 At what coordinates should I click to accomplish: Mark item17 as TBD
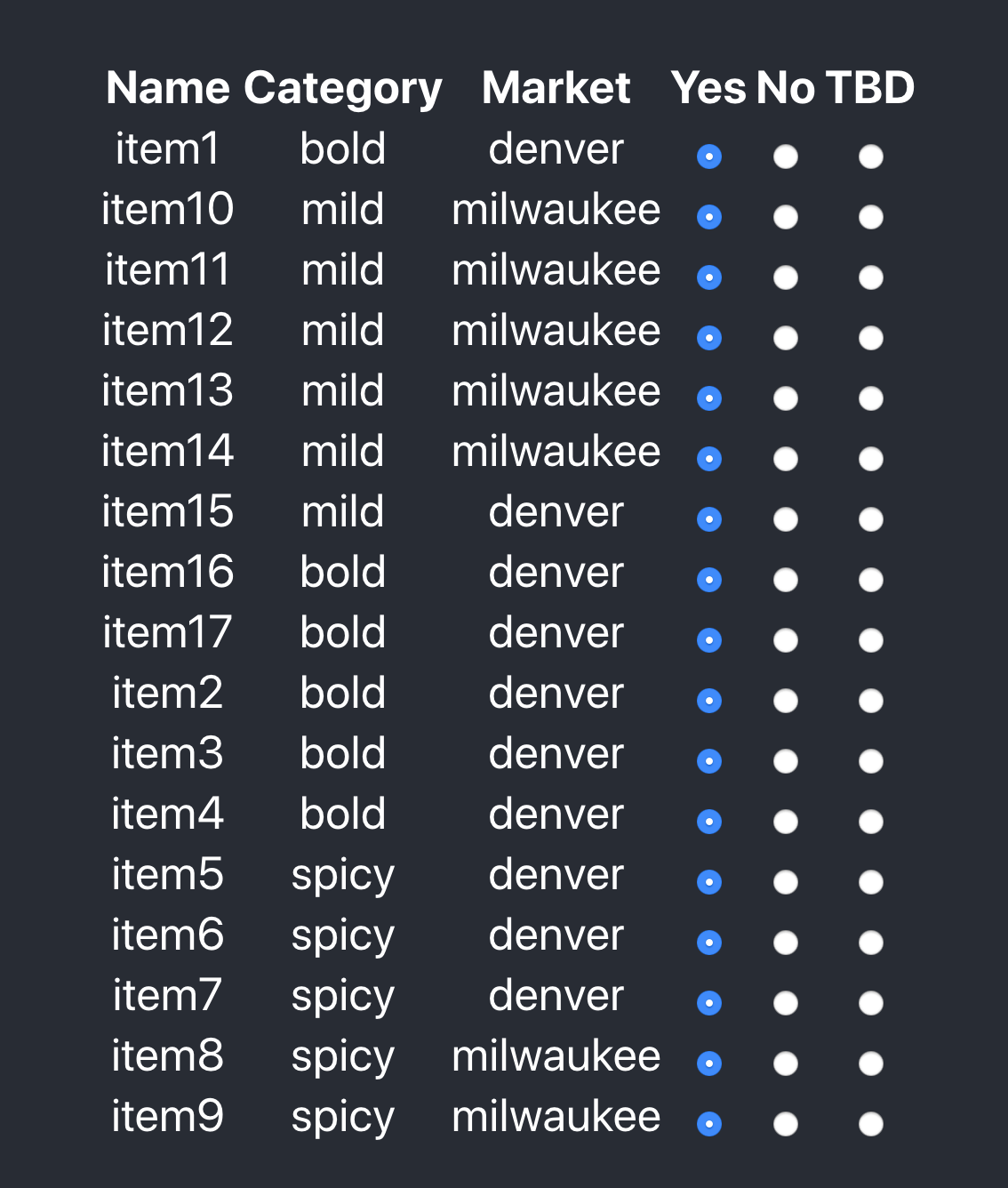coord(869,638)
